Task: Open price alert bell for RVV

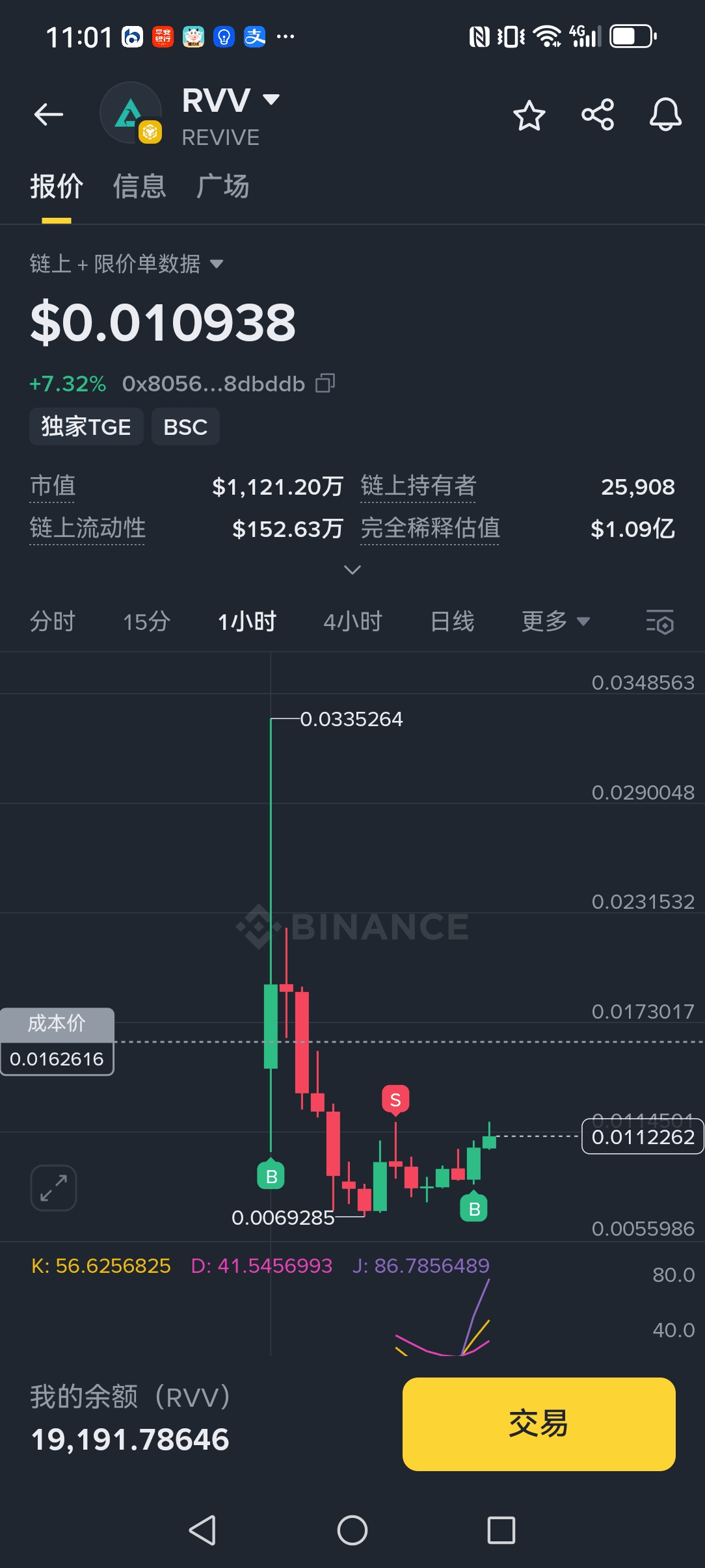Action: tap(665, 115)
